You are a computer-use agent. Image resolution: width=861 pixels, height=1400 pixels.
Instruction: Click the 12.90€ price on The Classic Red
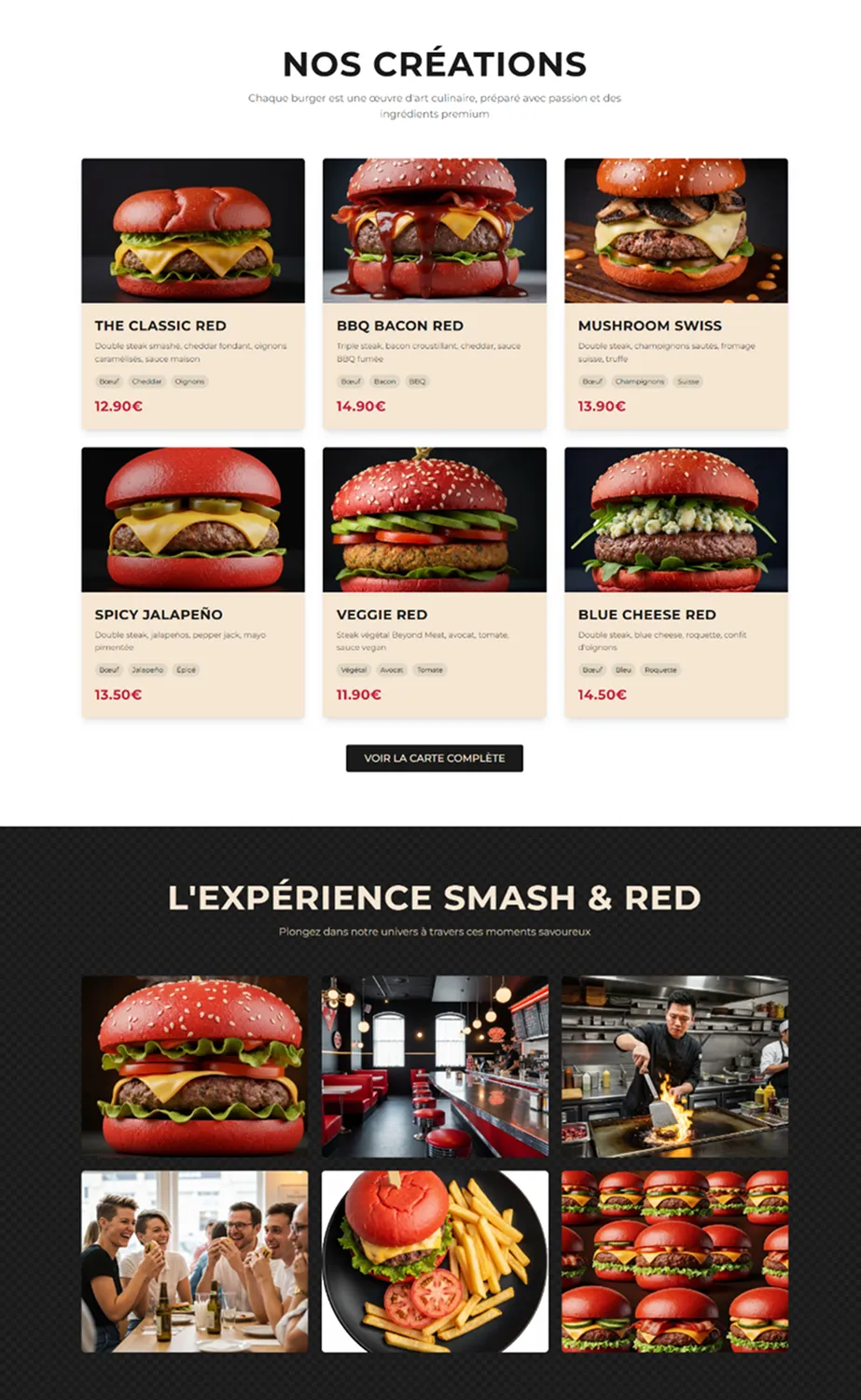tap(116, 406)
